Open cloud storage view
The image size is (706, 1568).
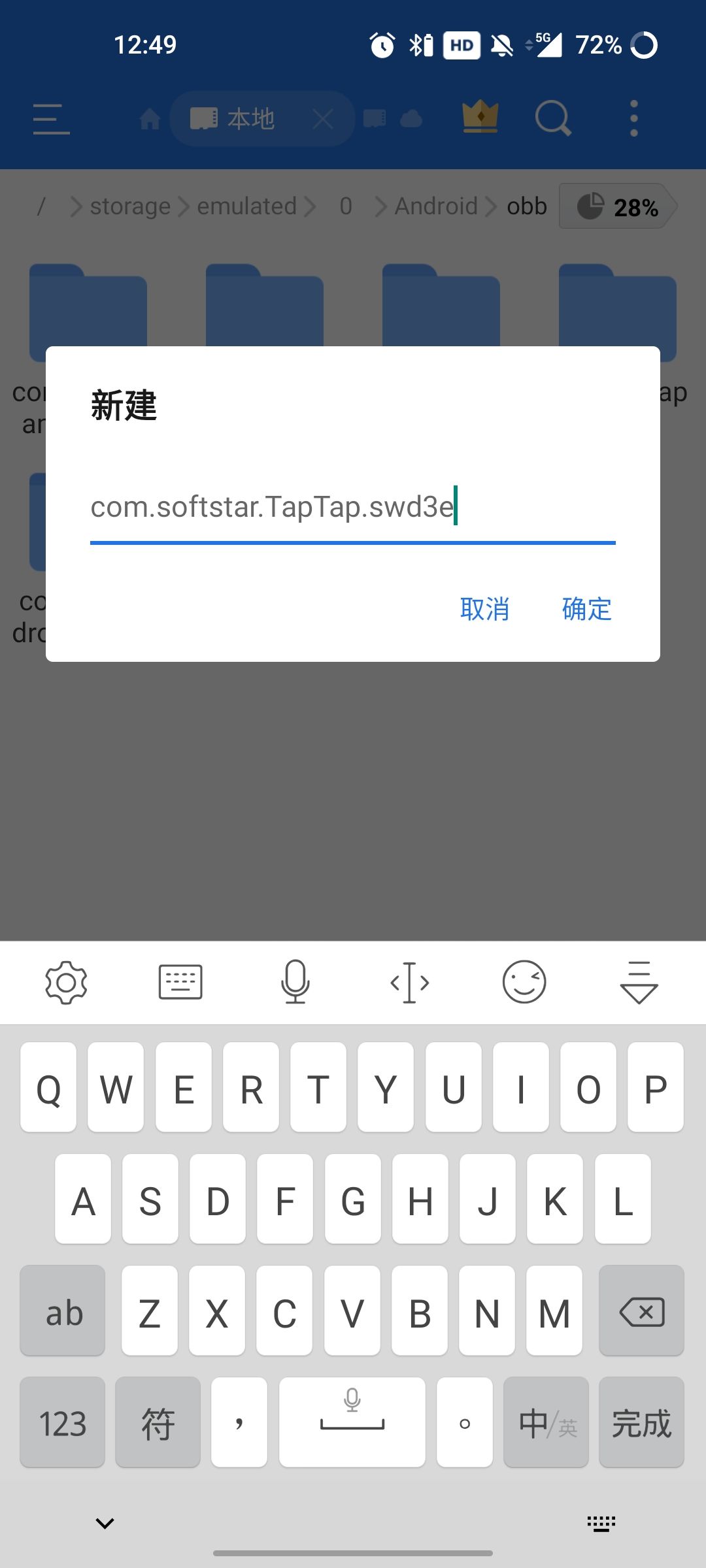coord(412,118)
